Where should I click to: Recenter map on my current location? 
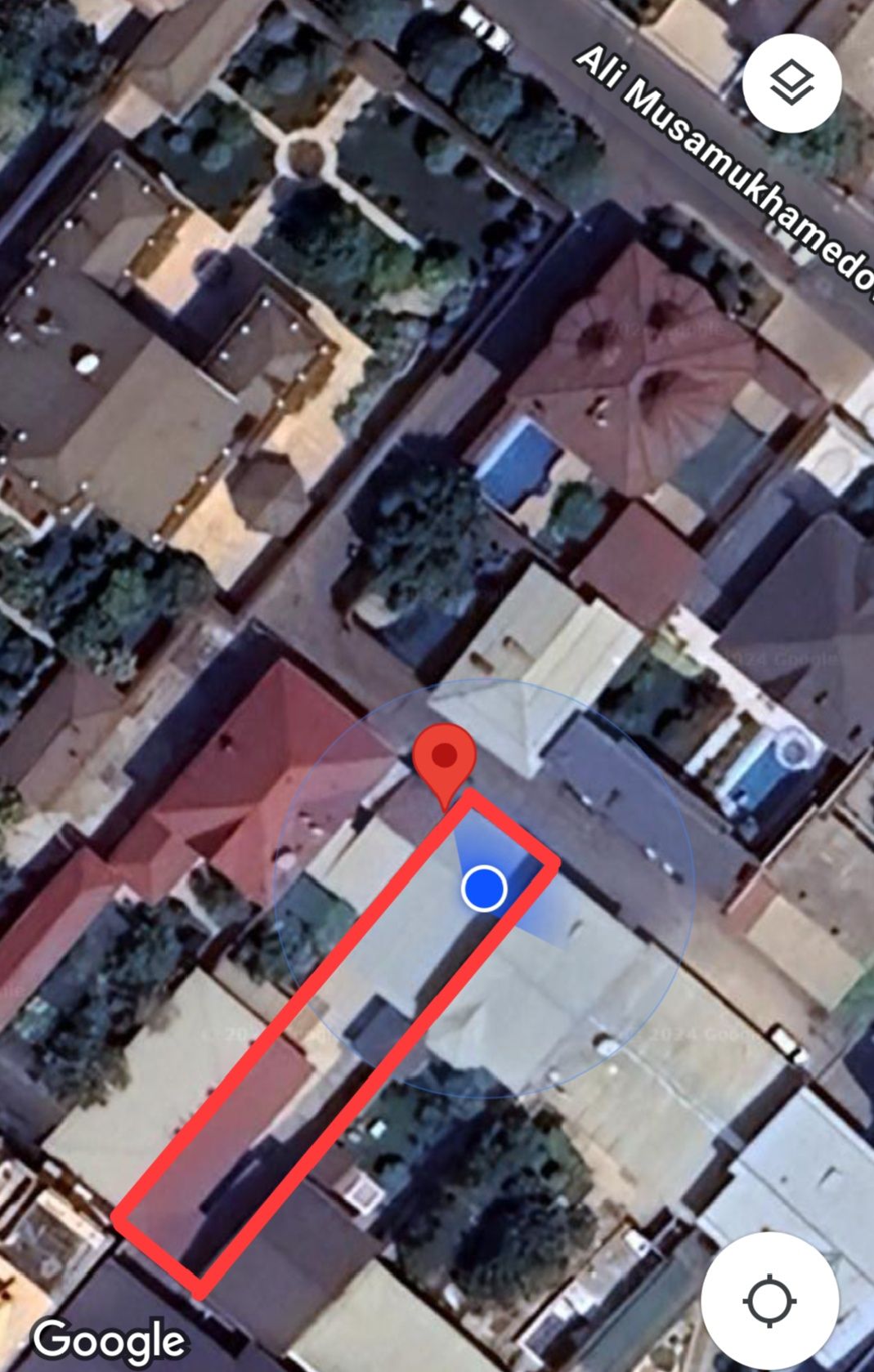770,1301
